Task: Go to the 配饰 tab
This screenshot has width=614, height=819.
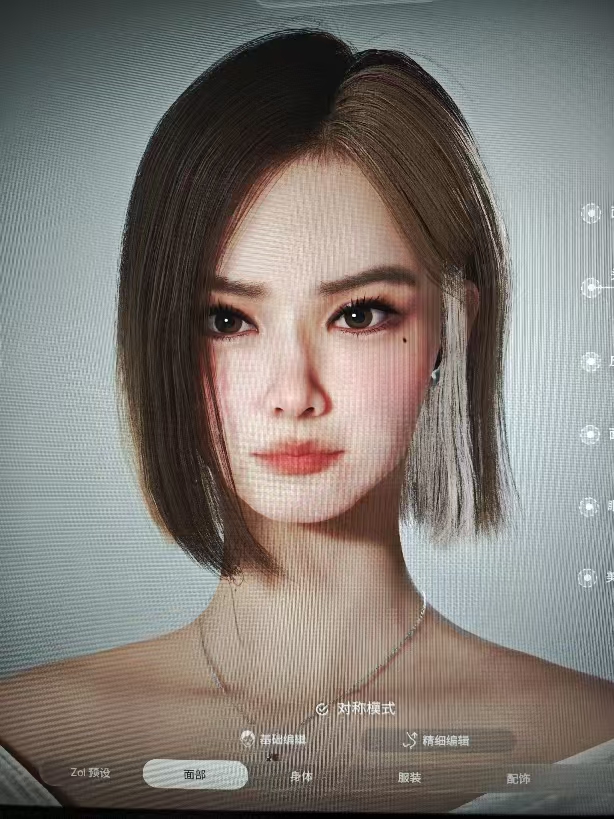Action: click(x=517, y=778)
